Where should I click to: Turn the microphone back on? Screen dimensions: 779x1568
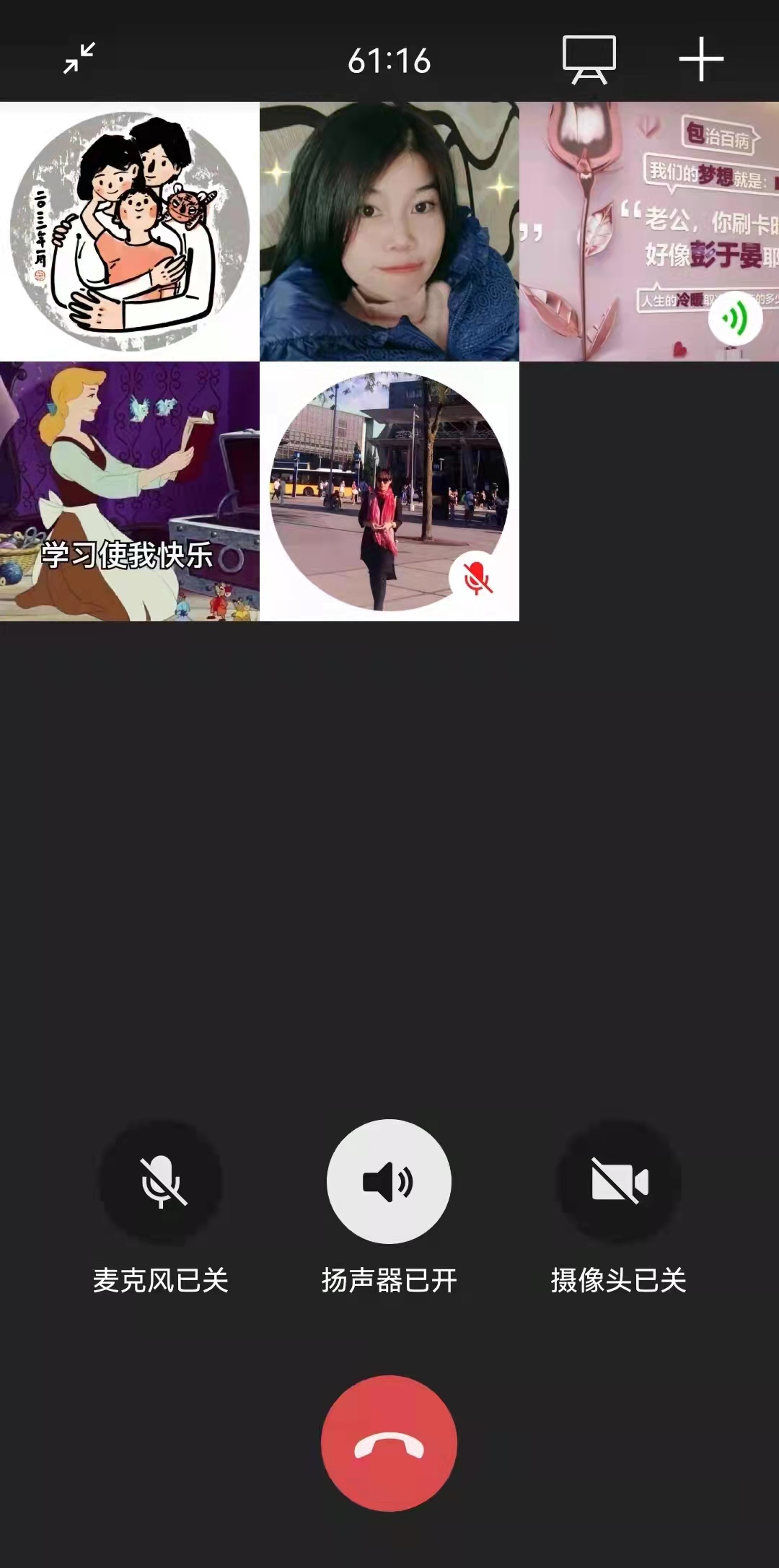click(x=162, y=1182)
